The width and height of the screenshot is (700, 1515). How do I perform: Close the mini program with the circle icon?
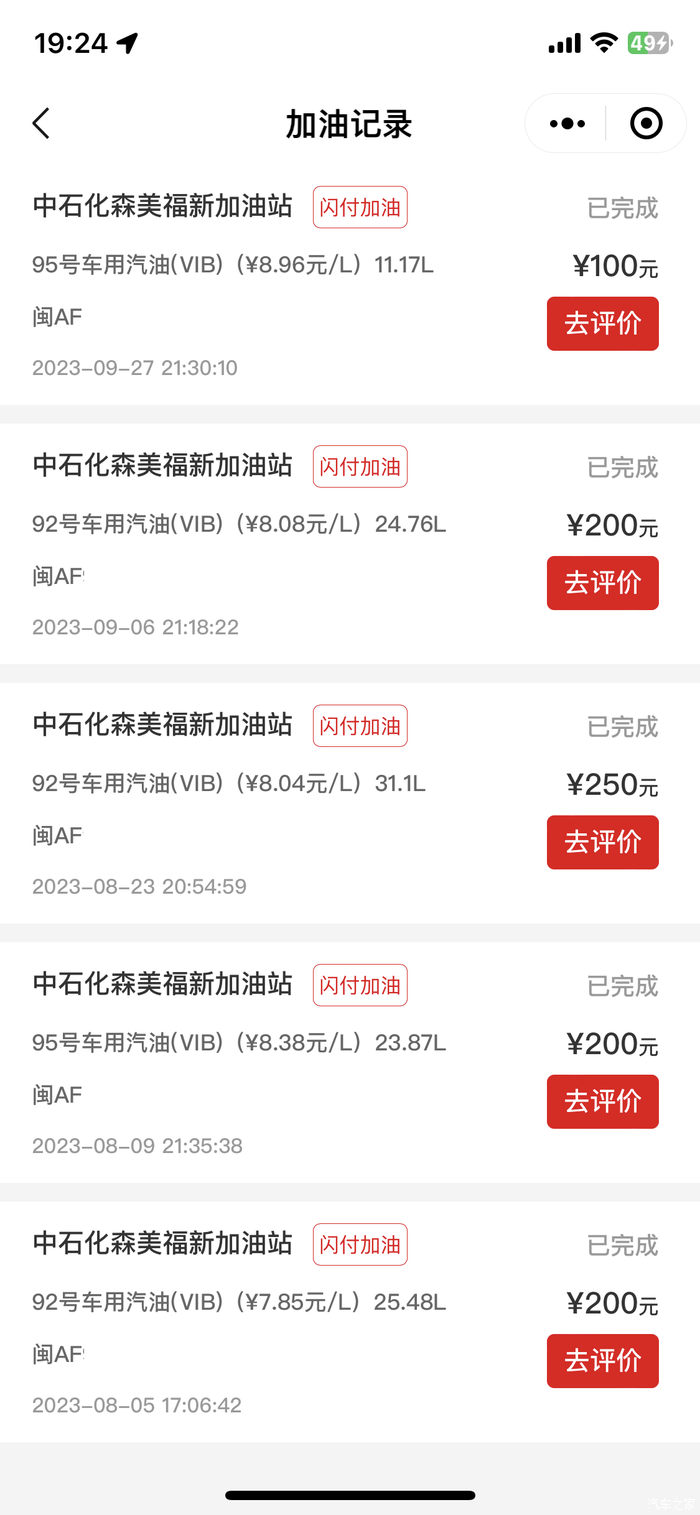[x=646, y=124]
